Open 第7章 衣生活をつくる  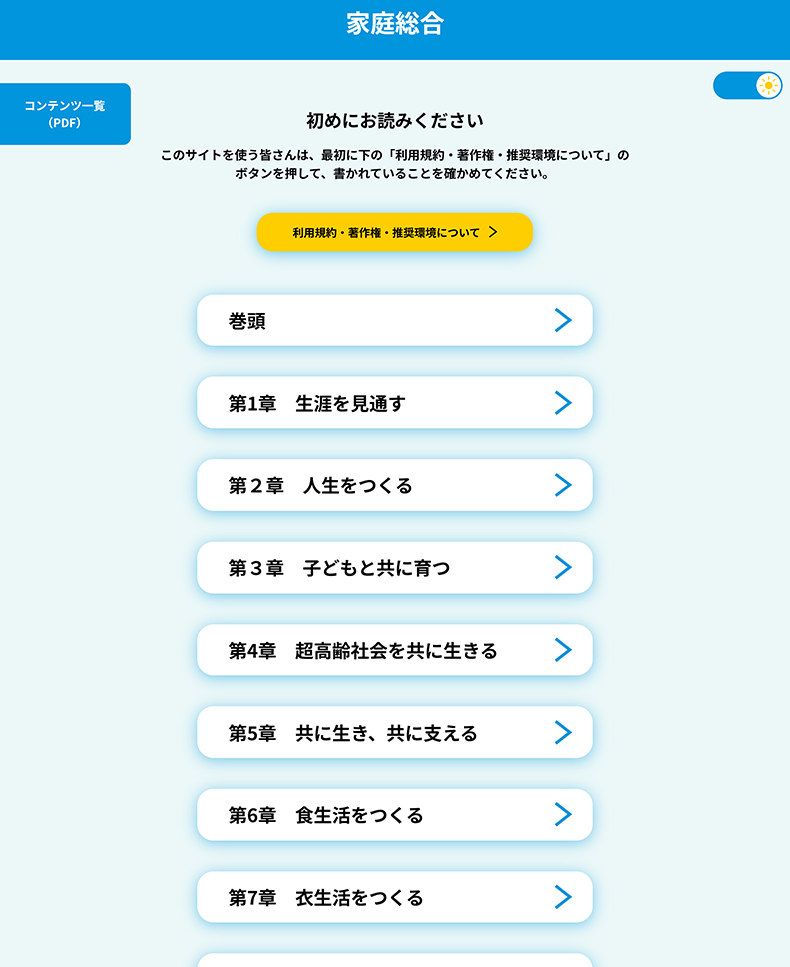[x=394, y=897]
